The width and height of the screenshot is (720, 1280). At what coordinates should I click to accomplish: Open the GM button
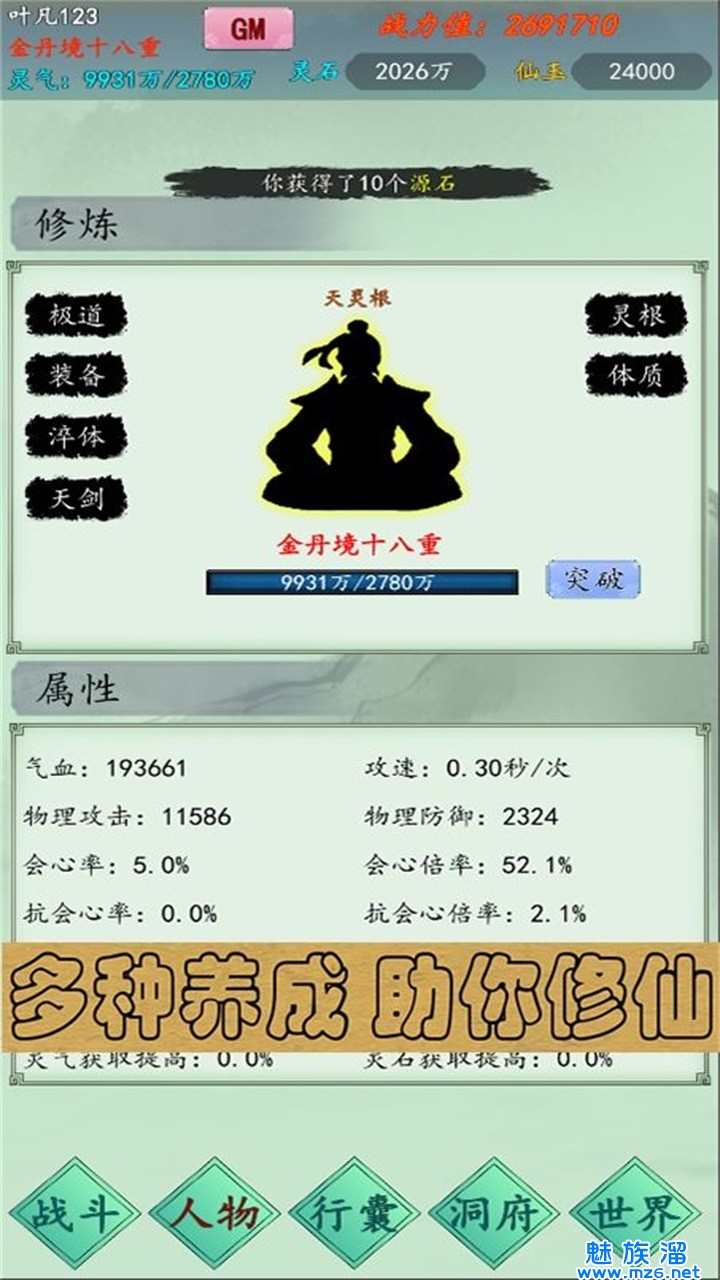[247, 29]
